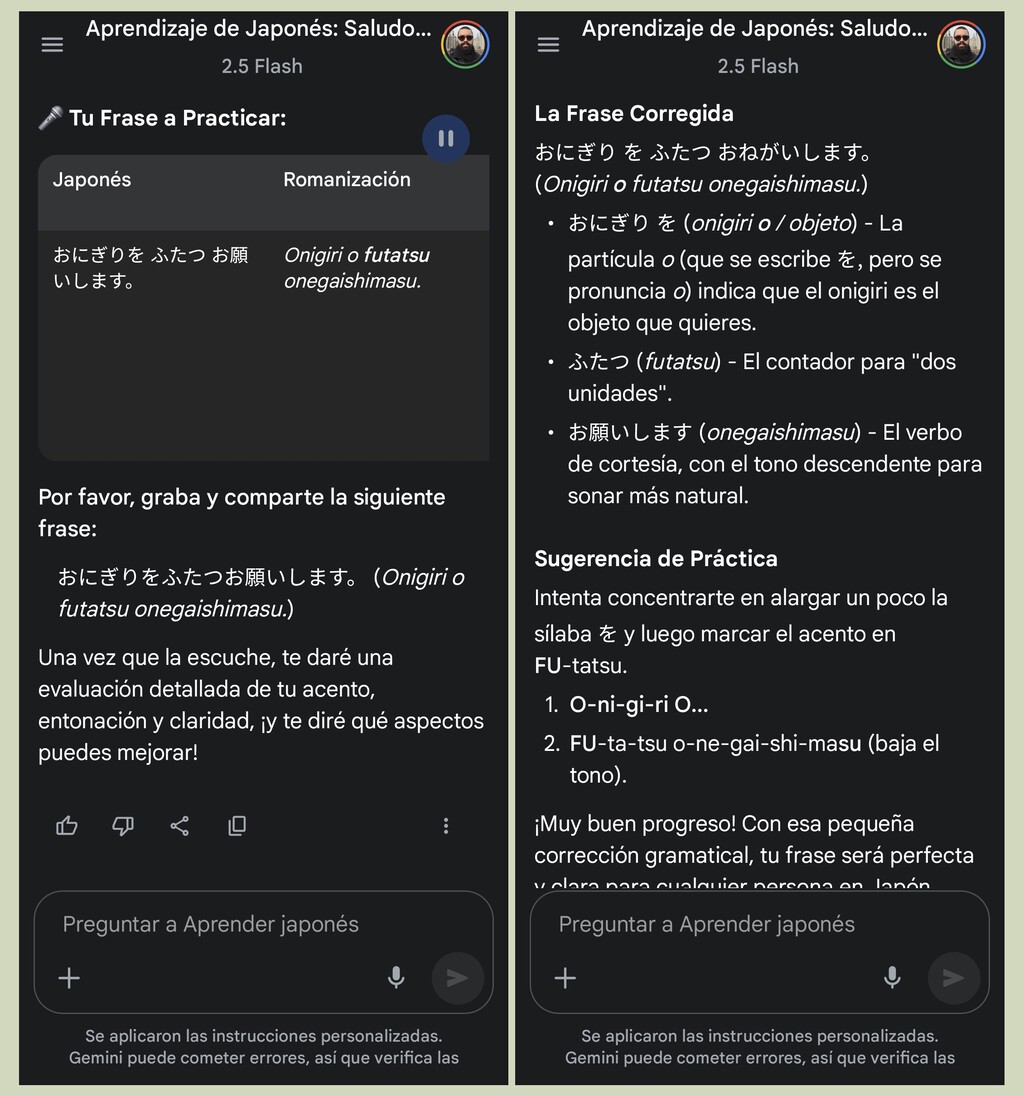This screenshot has width=1024, height=1096.
Task: Pause the audio playback of the phrase
Action: point(446,138)
